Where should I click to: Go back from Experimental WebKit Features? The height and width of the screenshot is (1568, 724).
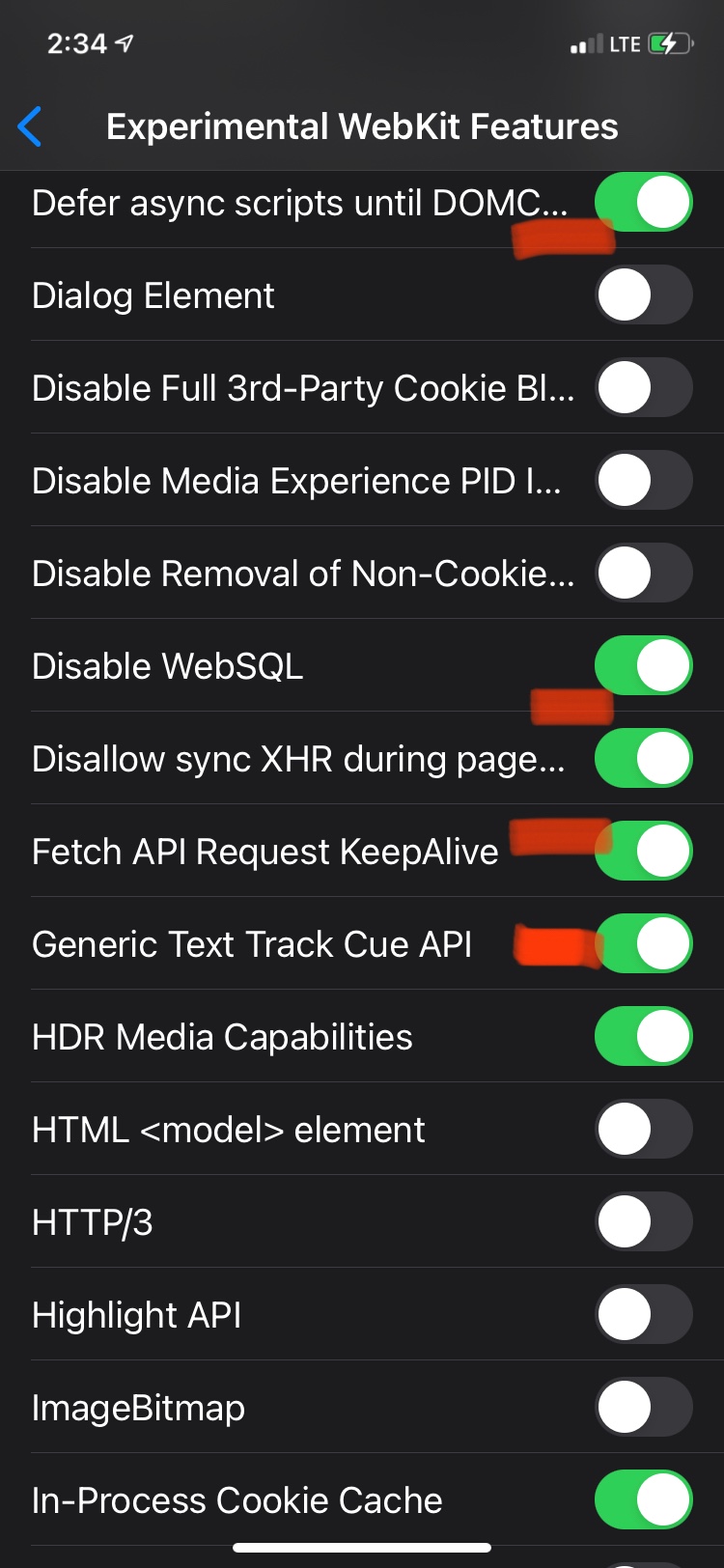point(30,126)
